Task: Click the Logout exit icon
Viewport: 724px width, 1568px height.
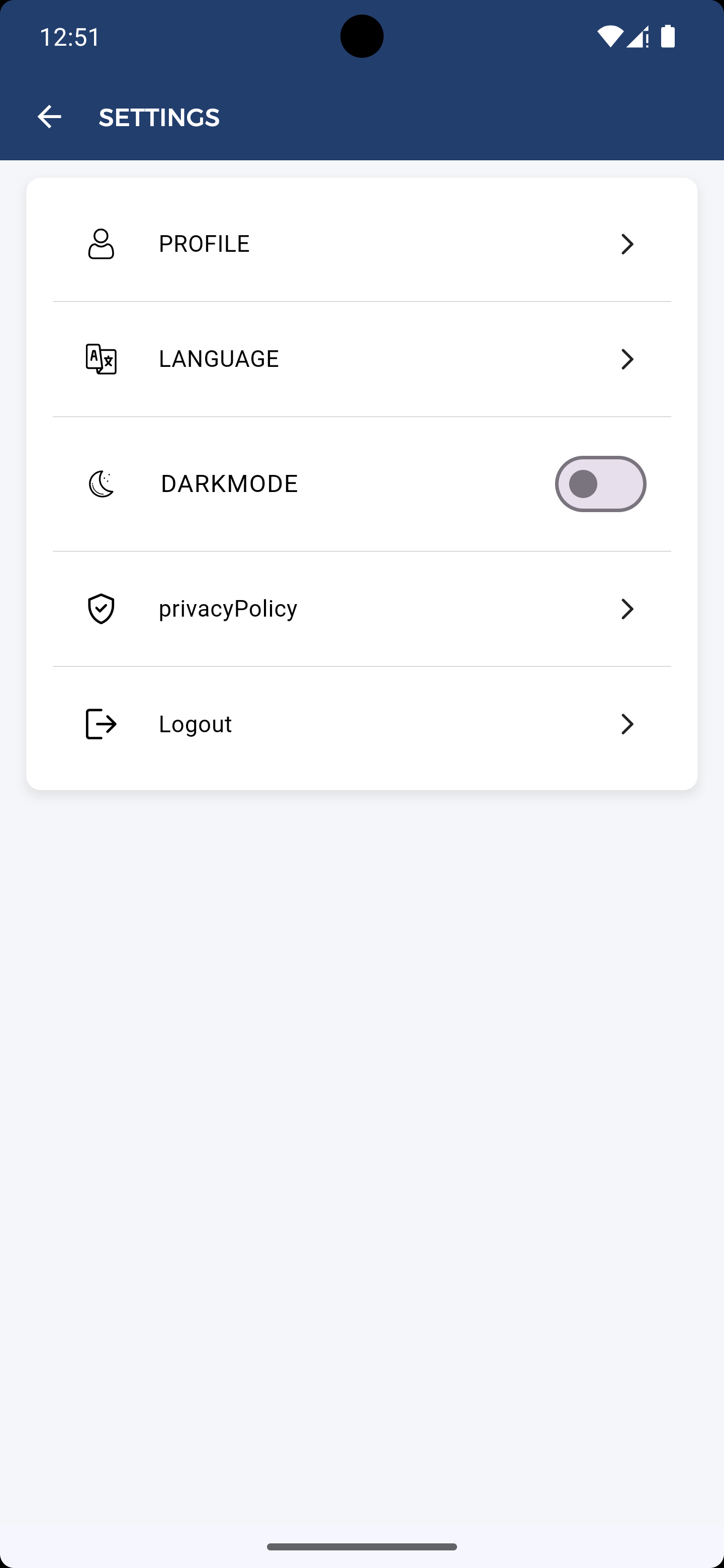Action: tap(101, 724)
